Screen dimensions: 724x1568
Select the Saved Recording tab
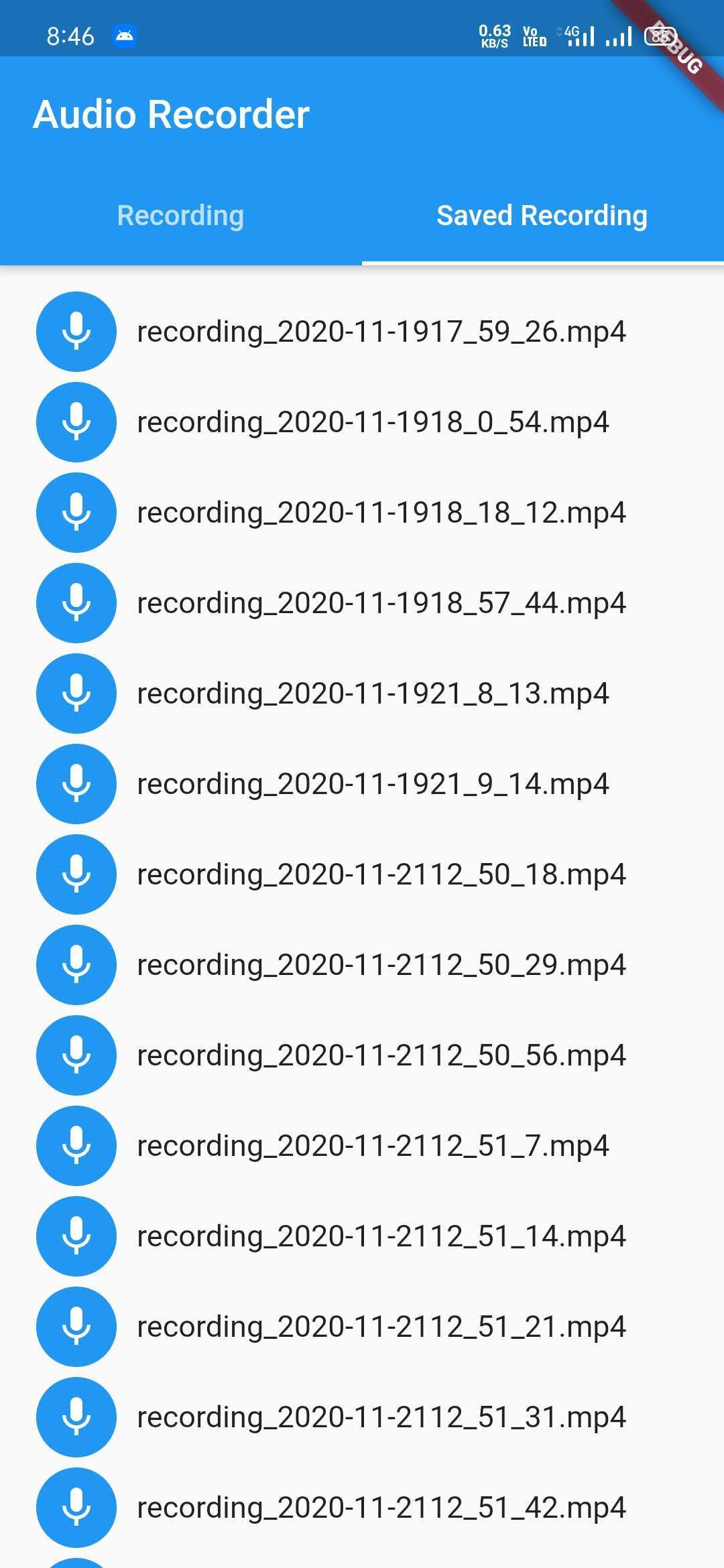pos(542,216)
